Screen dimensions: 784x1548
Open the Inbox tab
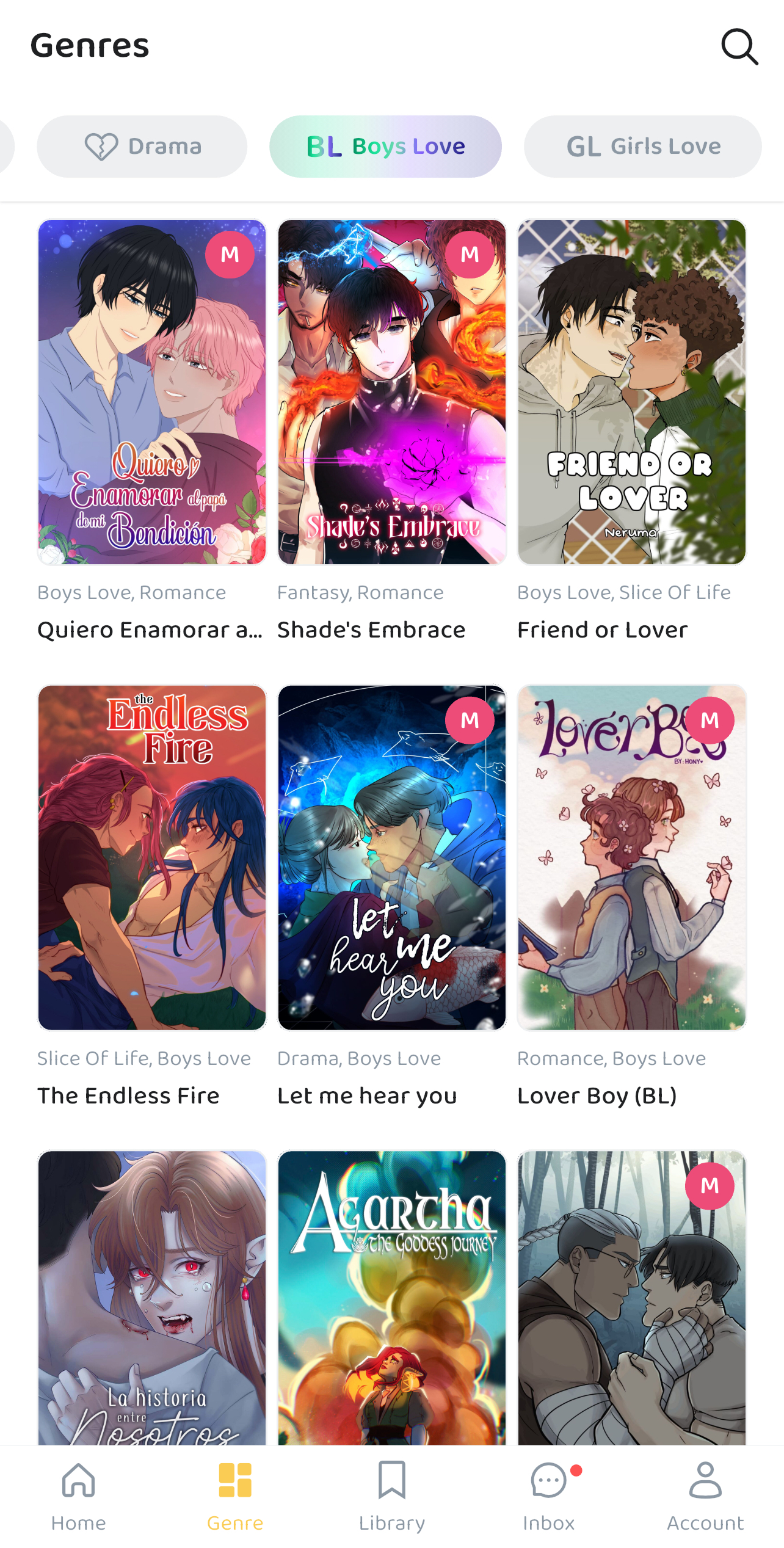click(548, 1495)
